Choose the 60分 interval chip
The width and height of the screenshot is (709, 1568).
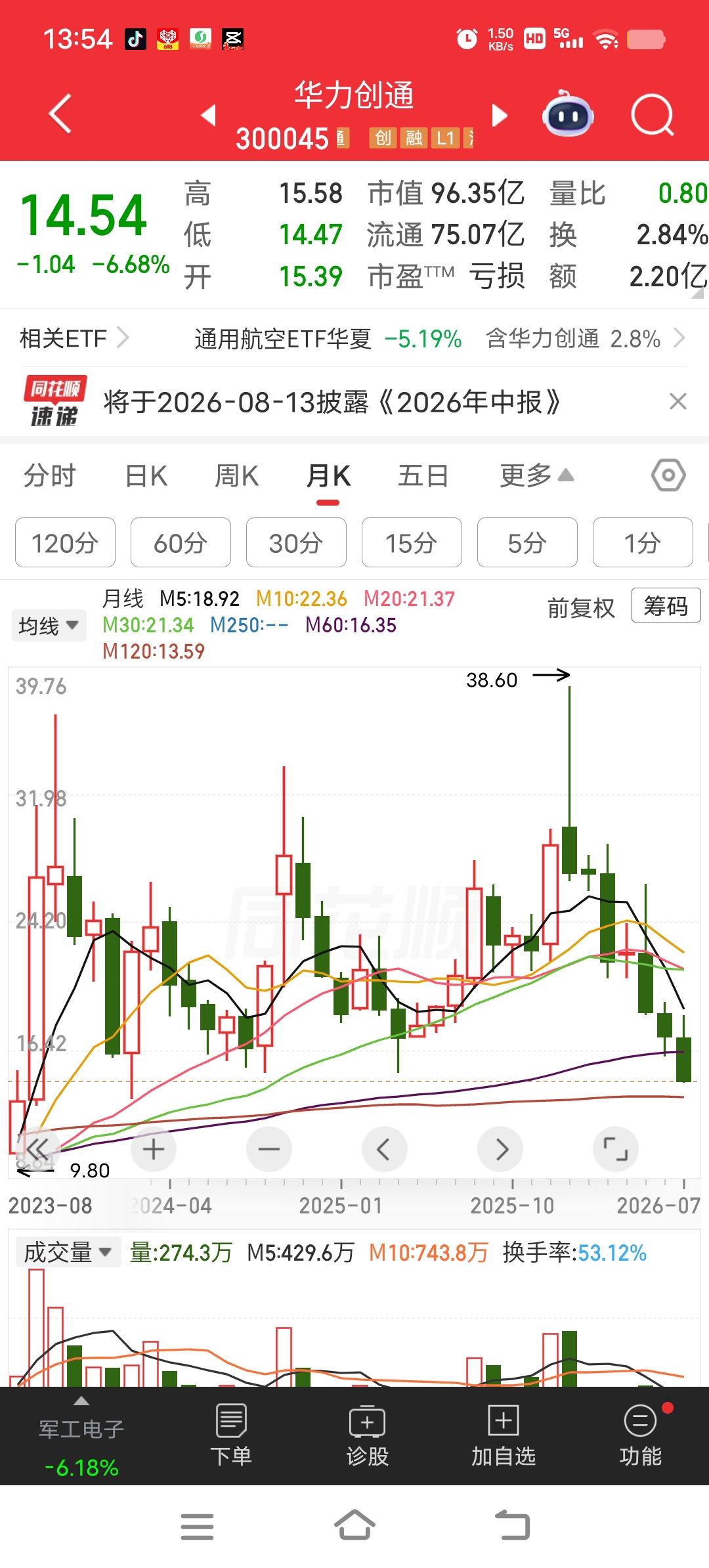(181, 542)
